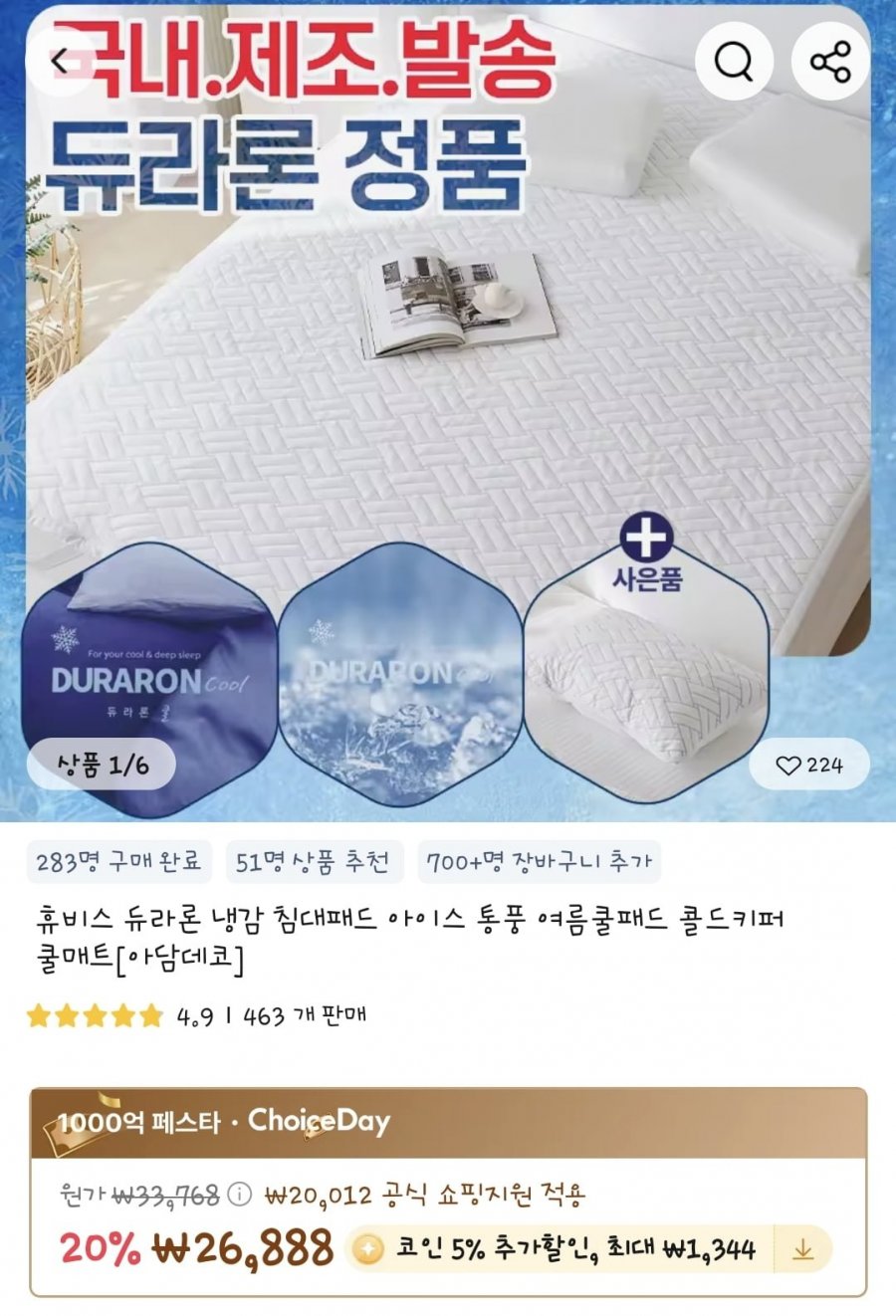Download the 5% coin discount coupon
The width and height of the screenshot is (896, 1316).
click(802, 1249)
